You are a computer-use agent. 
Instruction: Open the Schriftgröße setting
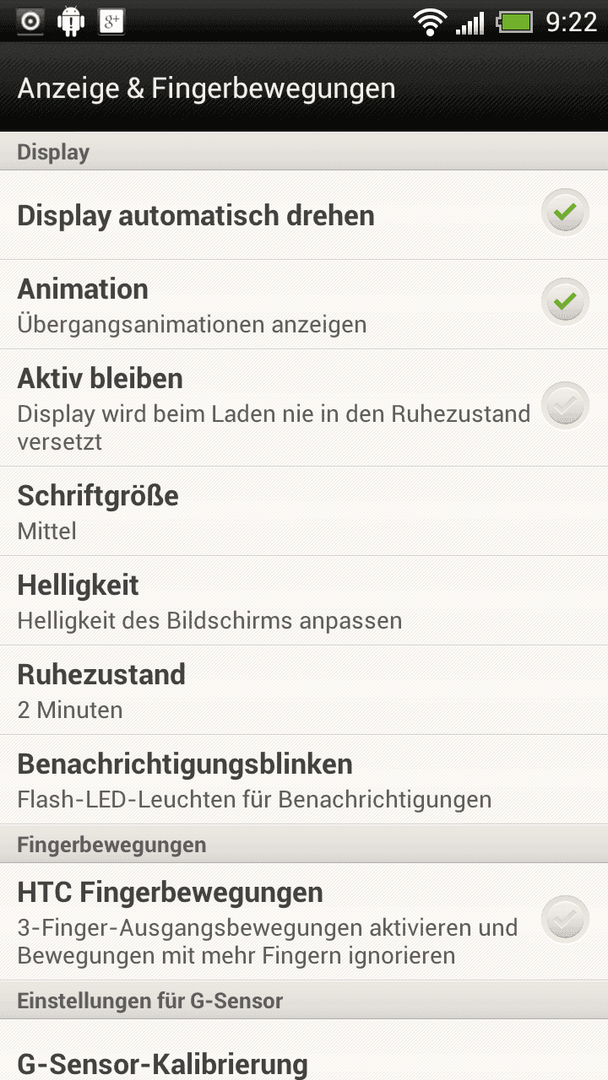point(304,511)
